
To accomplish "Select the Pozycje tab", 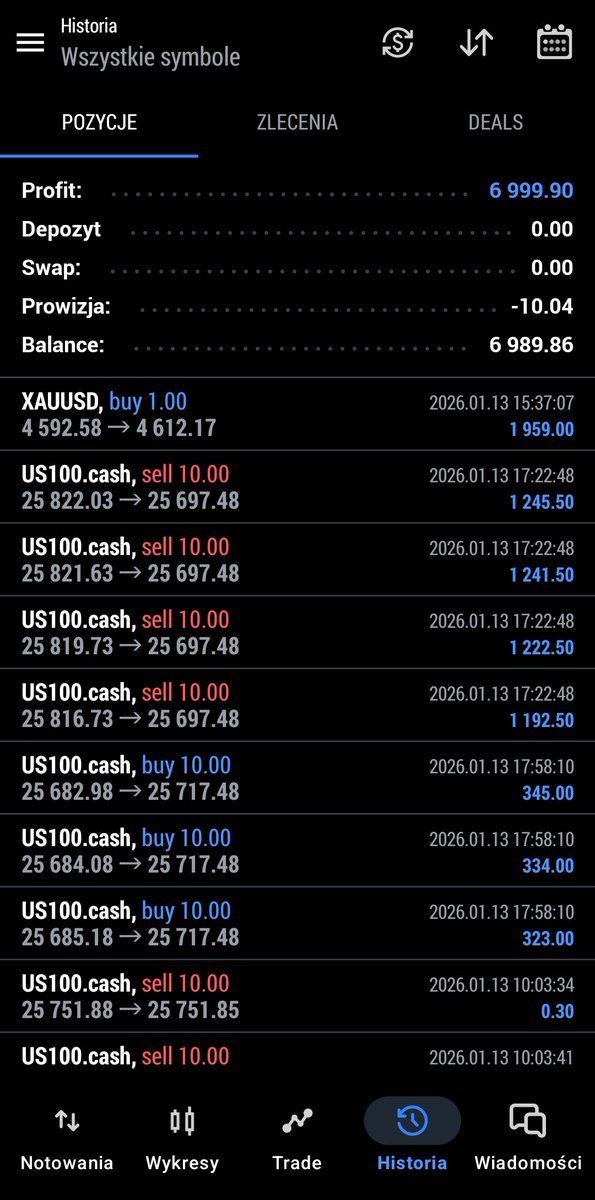I will (99, 122).
